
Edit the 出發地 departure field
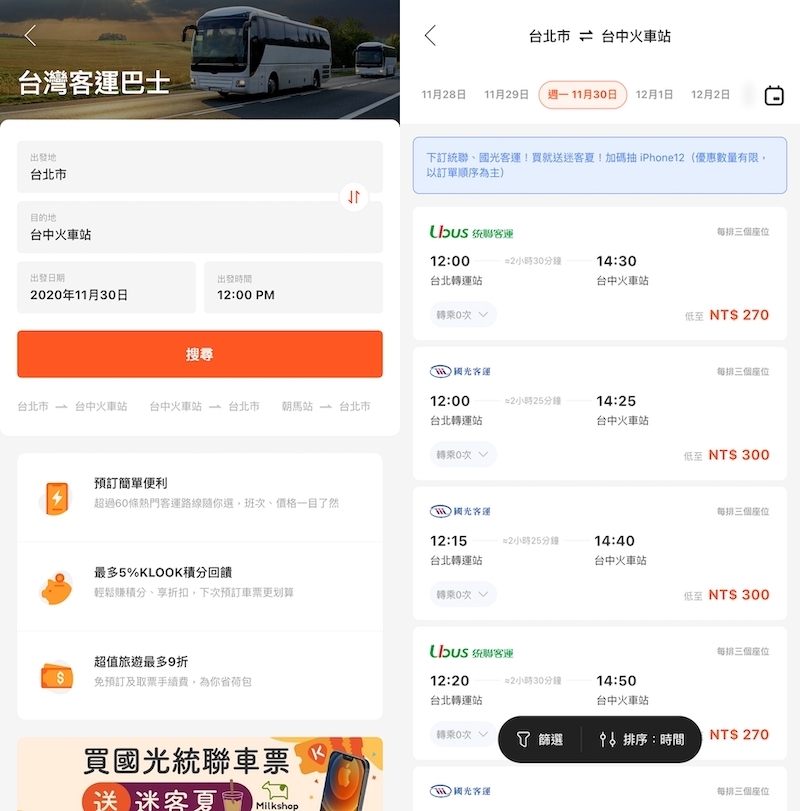(180, 166)
